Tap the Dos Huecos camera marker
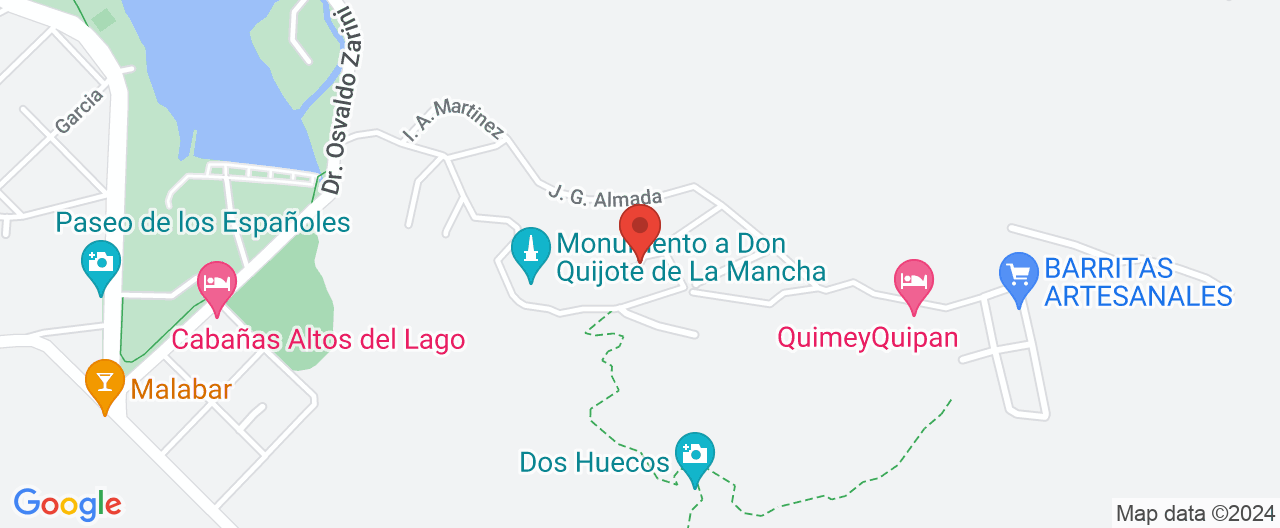The height and width of the screenshot is (528, 1280). click(694, 455)
